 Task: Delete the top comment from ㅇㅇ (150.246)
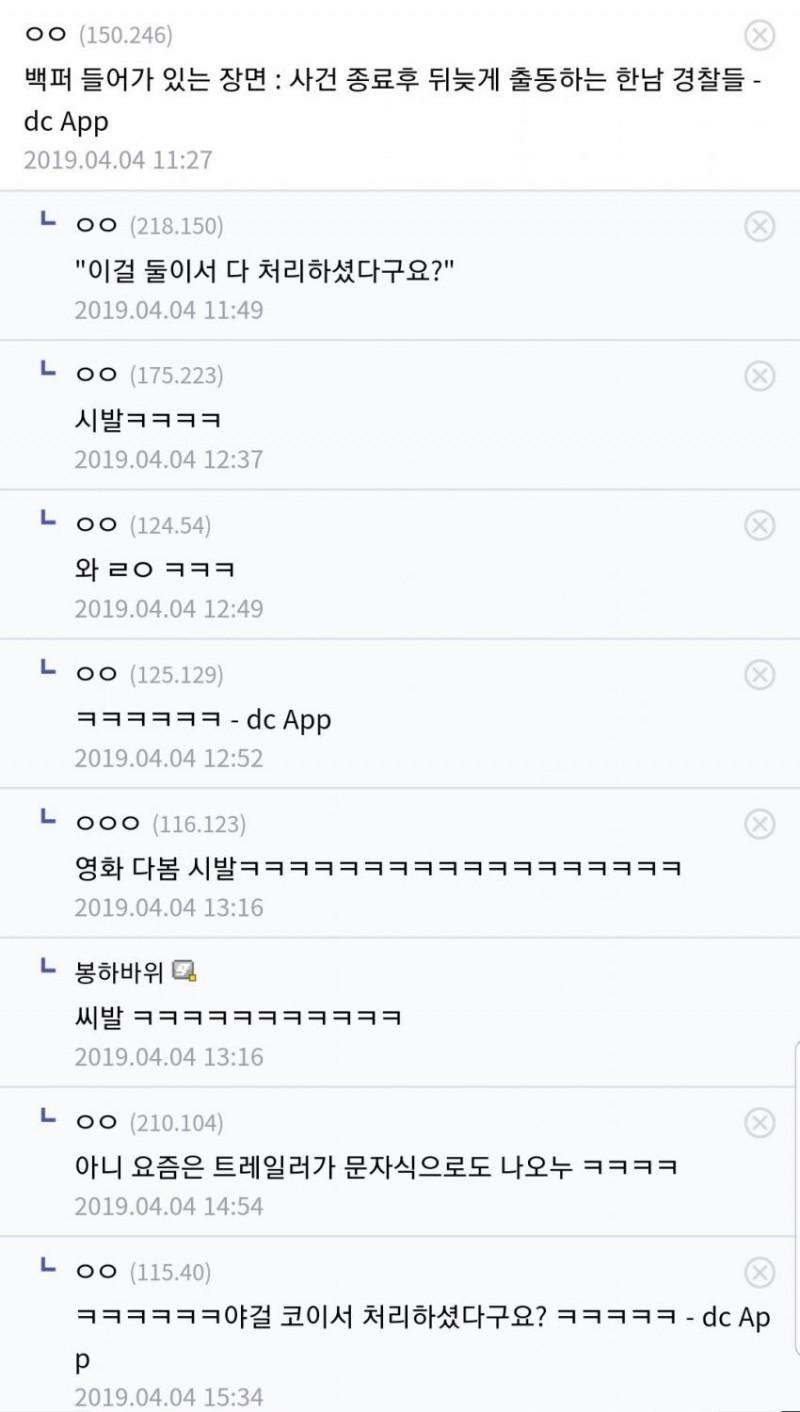(x=760, y=36)
